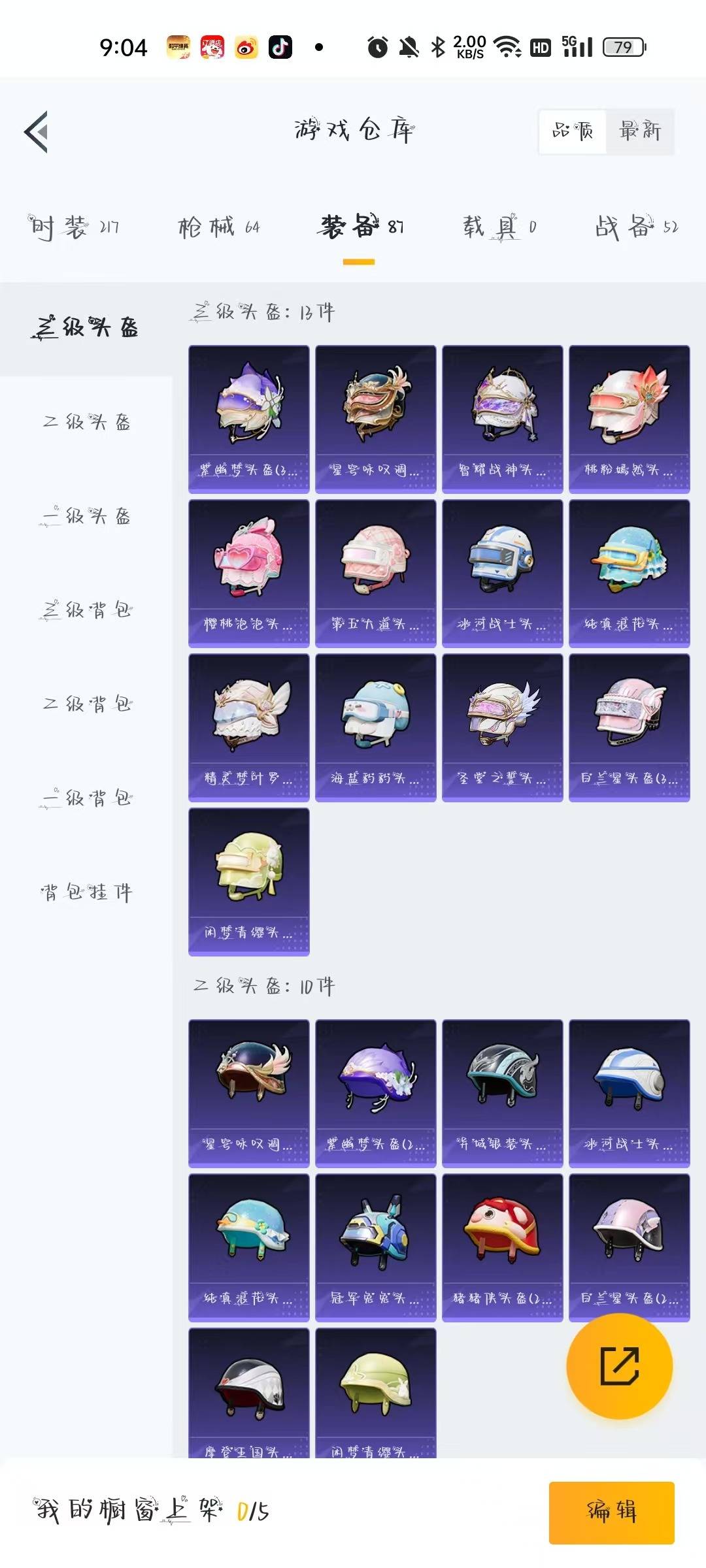
Task: Select 二级头盔 in the sidebar
Action: tap(86, 423)
